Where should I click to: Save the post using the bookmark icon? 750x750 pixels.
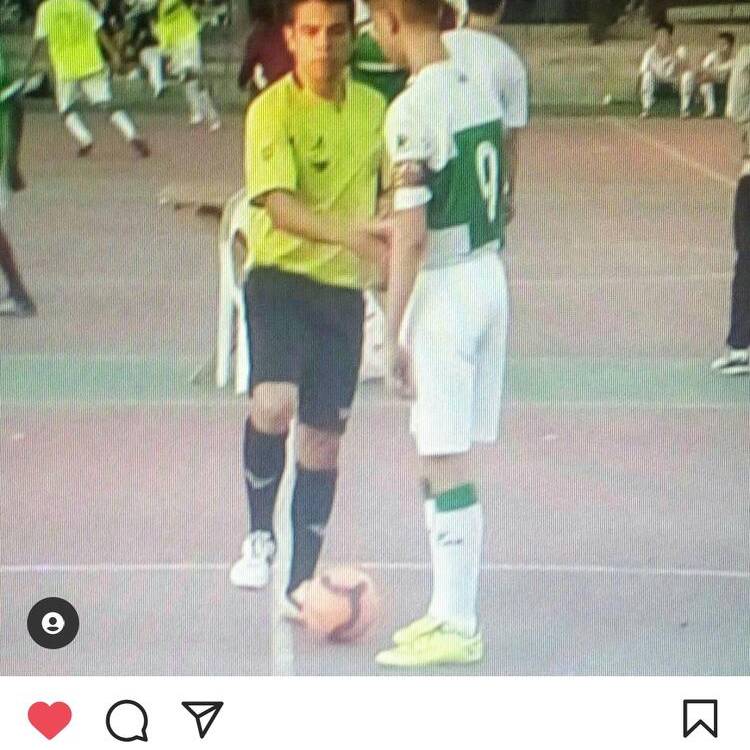pos(700,718)
